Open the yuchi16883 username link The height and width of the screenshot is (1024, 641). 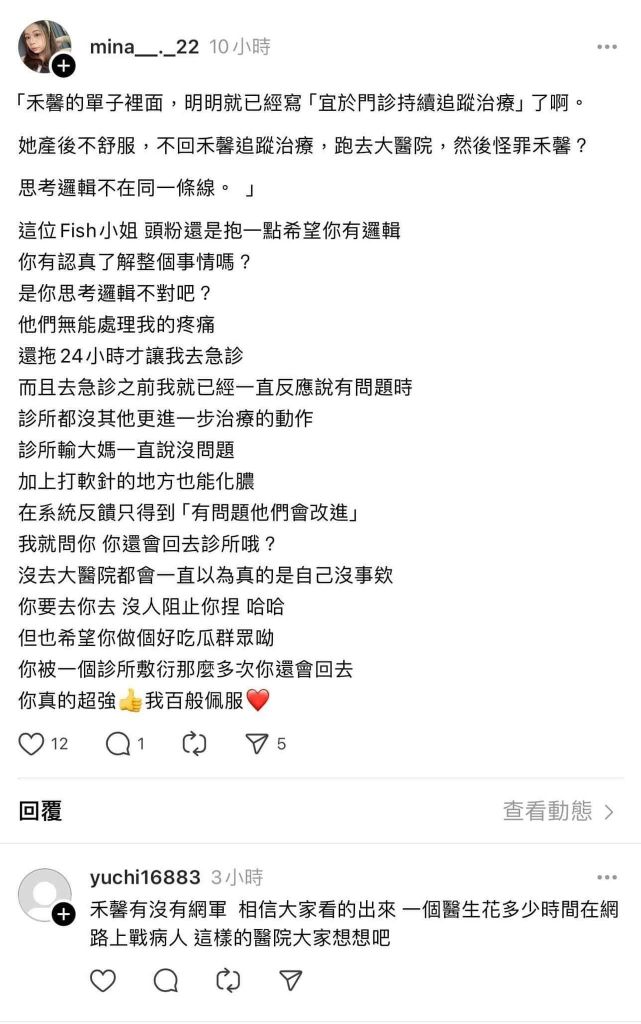pos(145,878)
